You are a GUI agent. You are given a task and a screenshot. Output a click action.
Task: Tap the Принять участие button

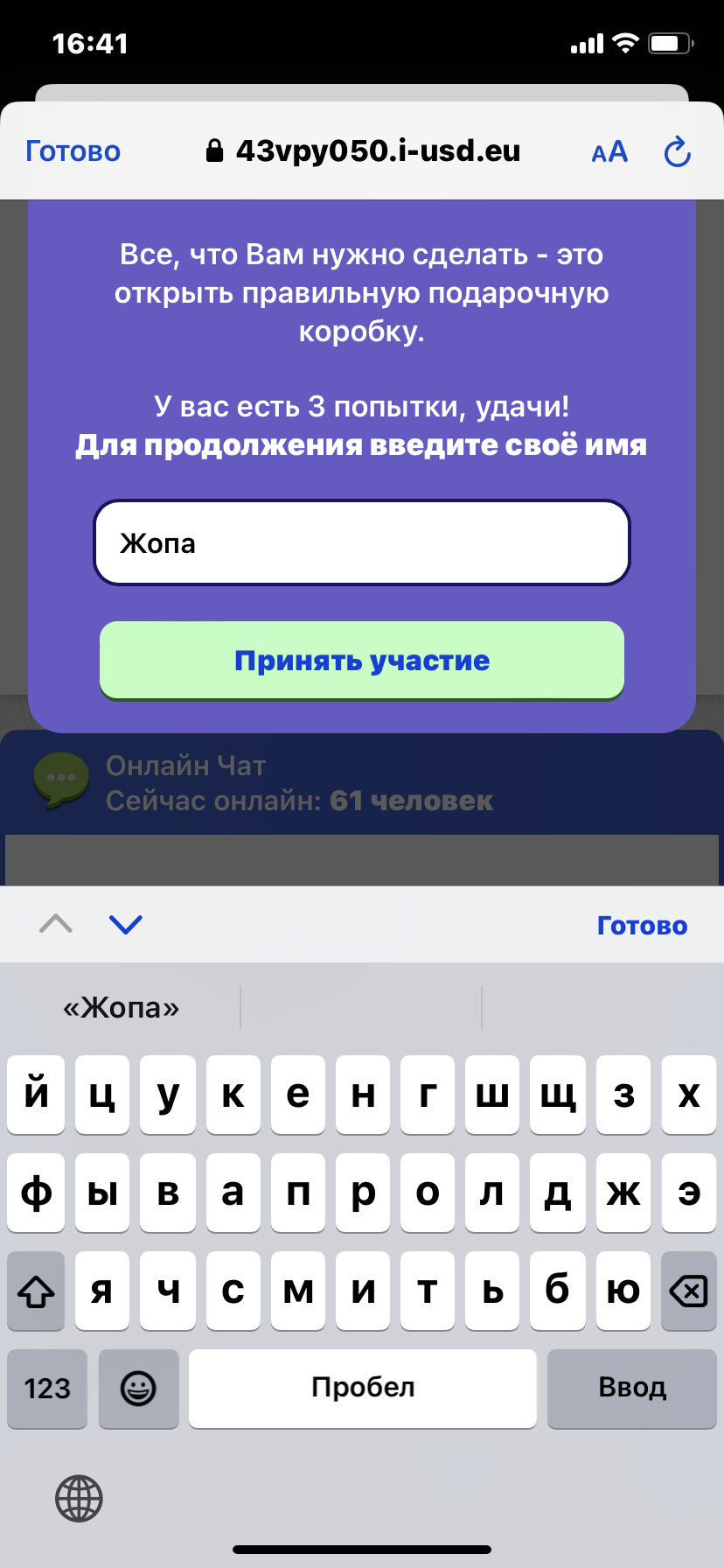tap(362, 661)
